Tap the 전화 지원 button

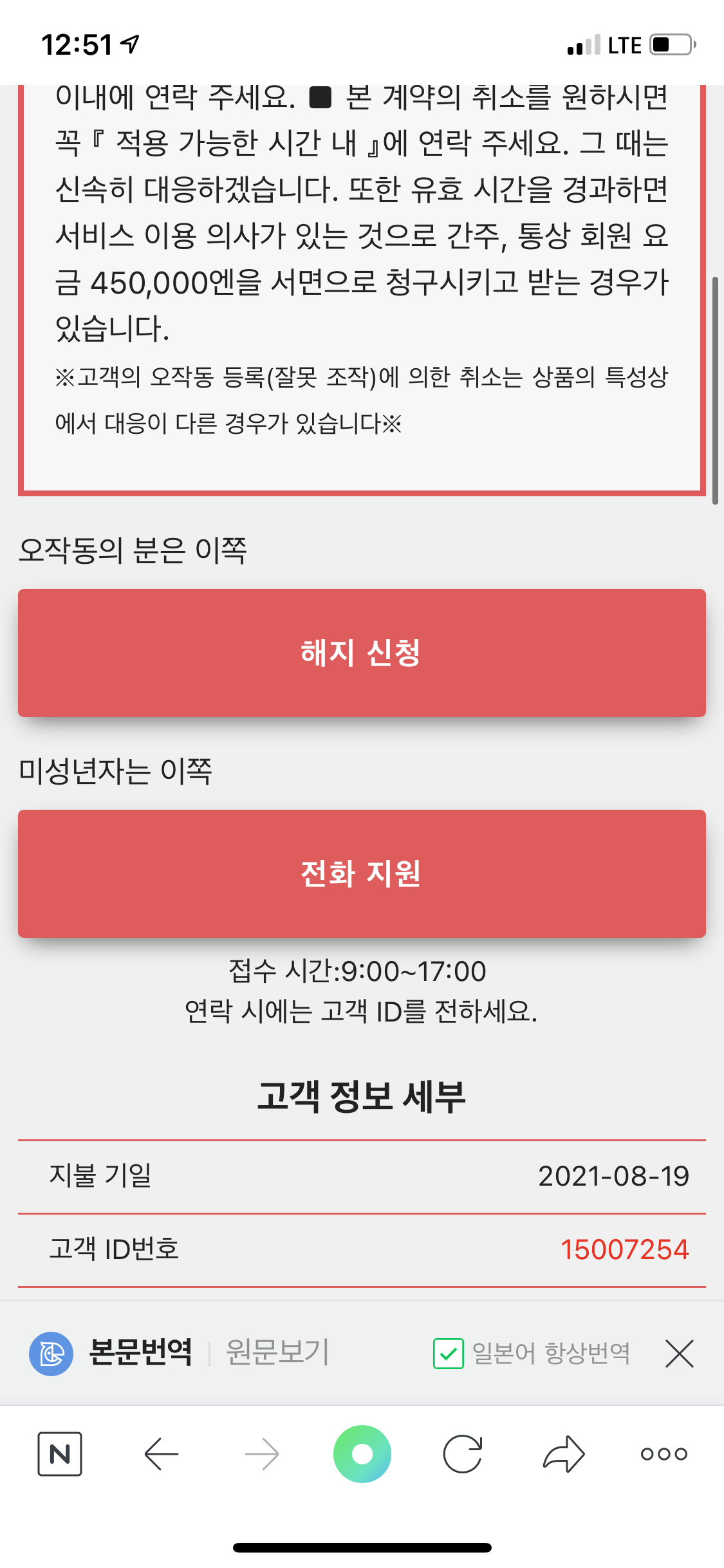click(x=362, y=873)
